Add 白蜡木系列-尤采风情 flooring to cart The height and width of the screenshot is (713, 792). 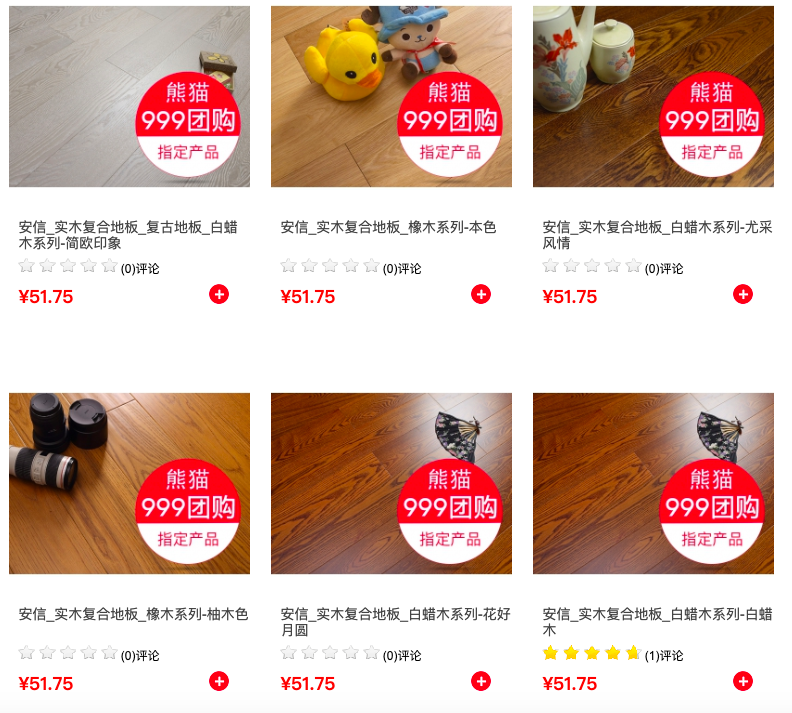coord(743,294)
